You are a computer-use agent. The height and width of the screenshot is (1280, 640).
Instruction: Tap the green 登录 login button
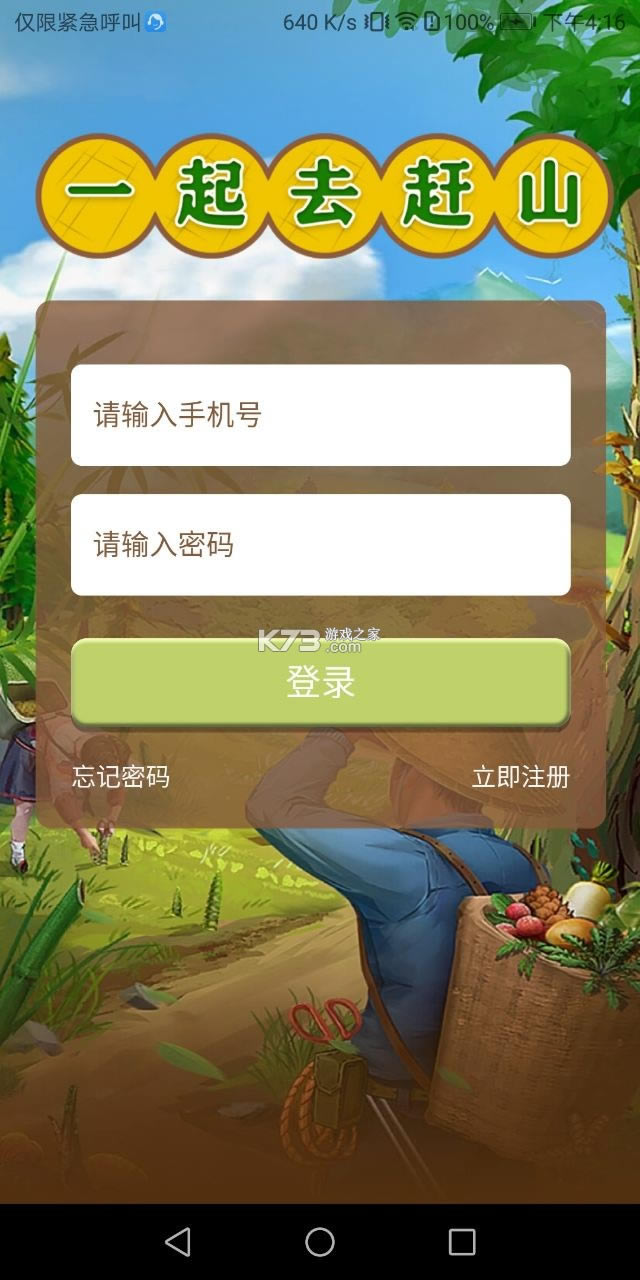(320, 682)
